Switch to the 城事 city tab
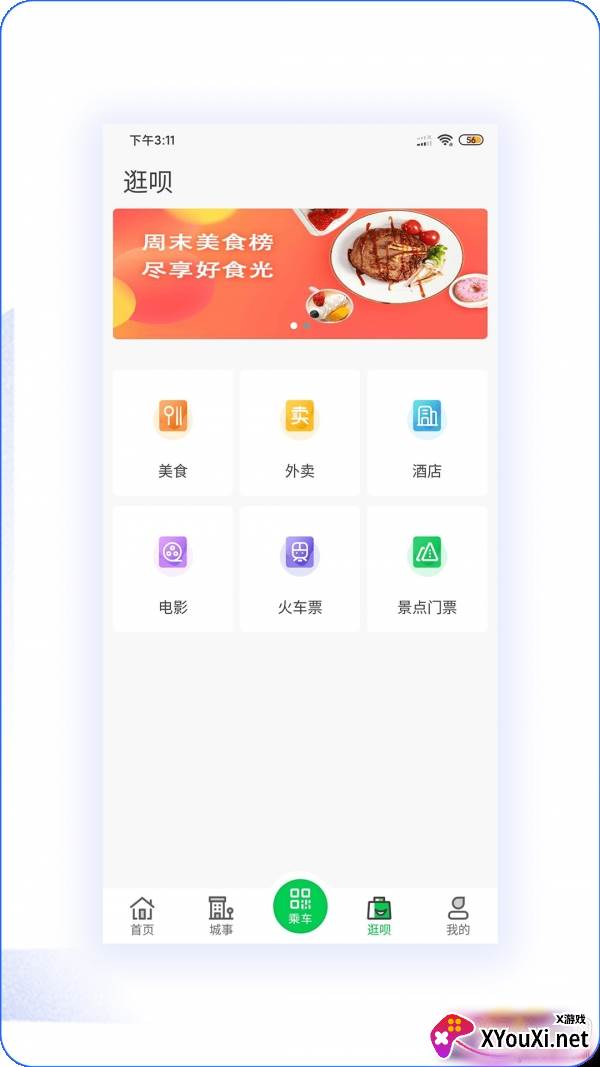600x1067 pixels. [x=221, y=915]
